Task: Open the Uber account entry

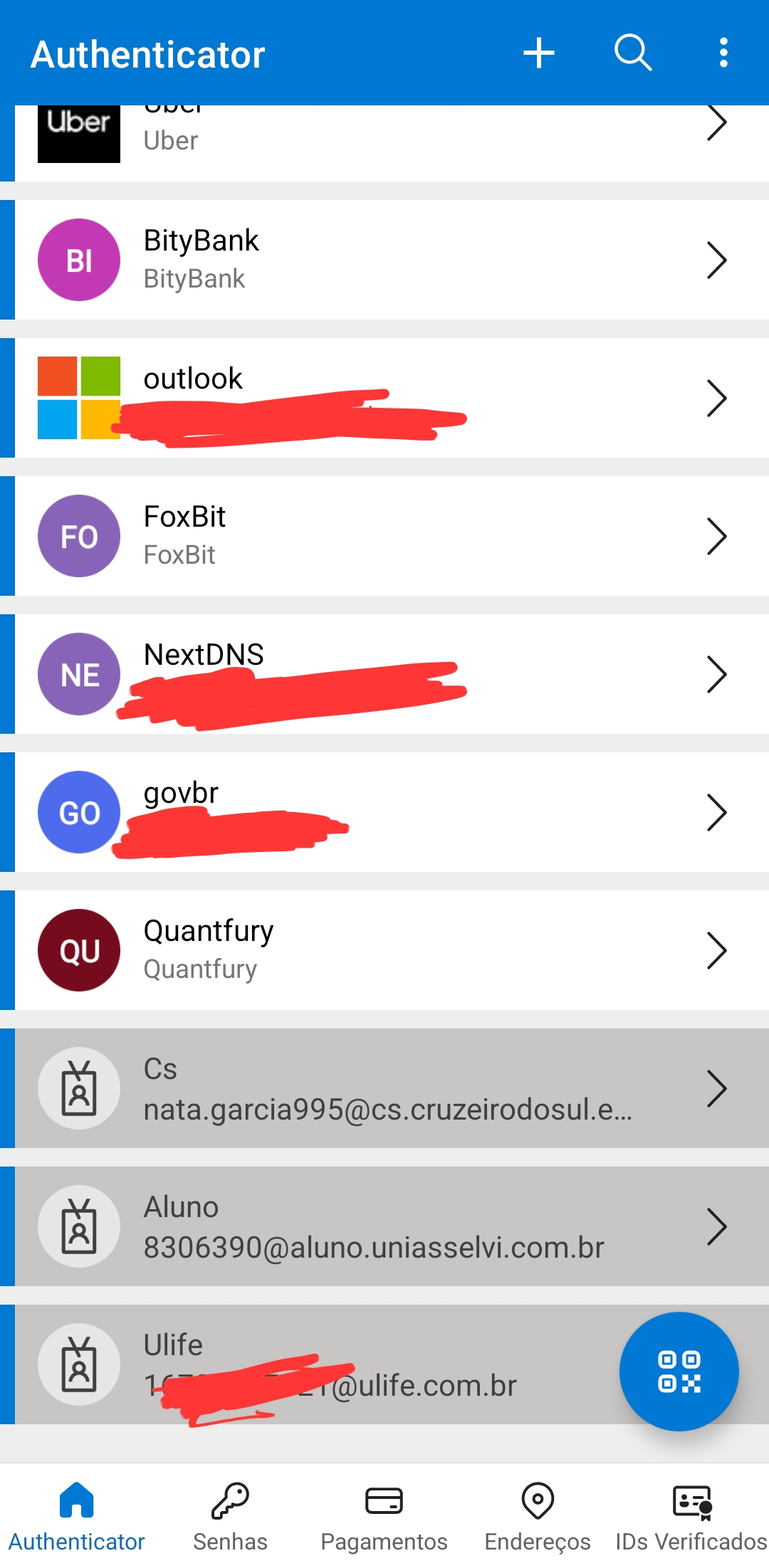Action: (x=384, y=143)
